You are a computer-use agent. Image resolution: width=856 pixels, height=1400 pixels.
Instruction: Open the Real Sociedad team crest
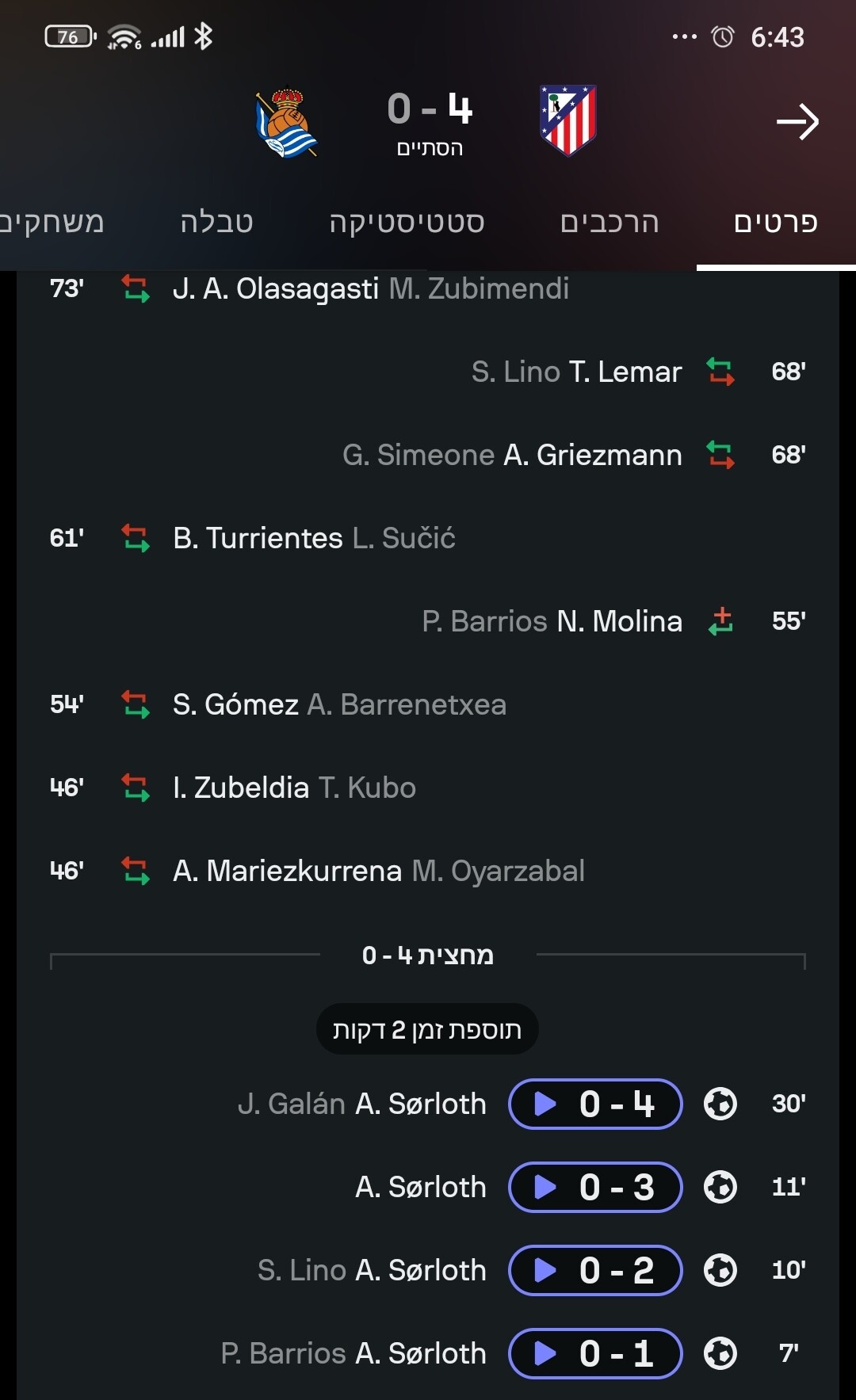[x=286, y=122]
